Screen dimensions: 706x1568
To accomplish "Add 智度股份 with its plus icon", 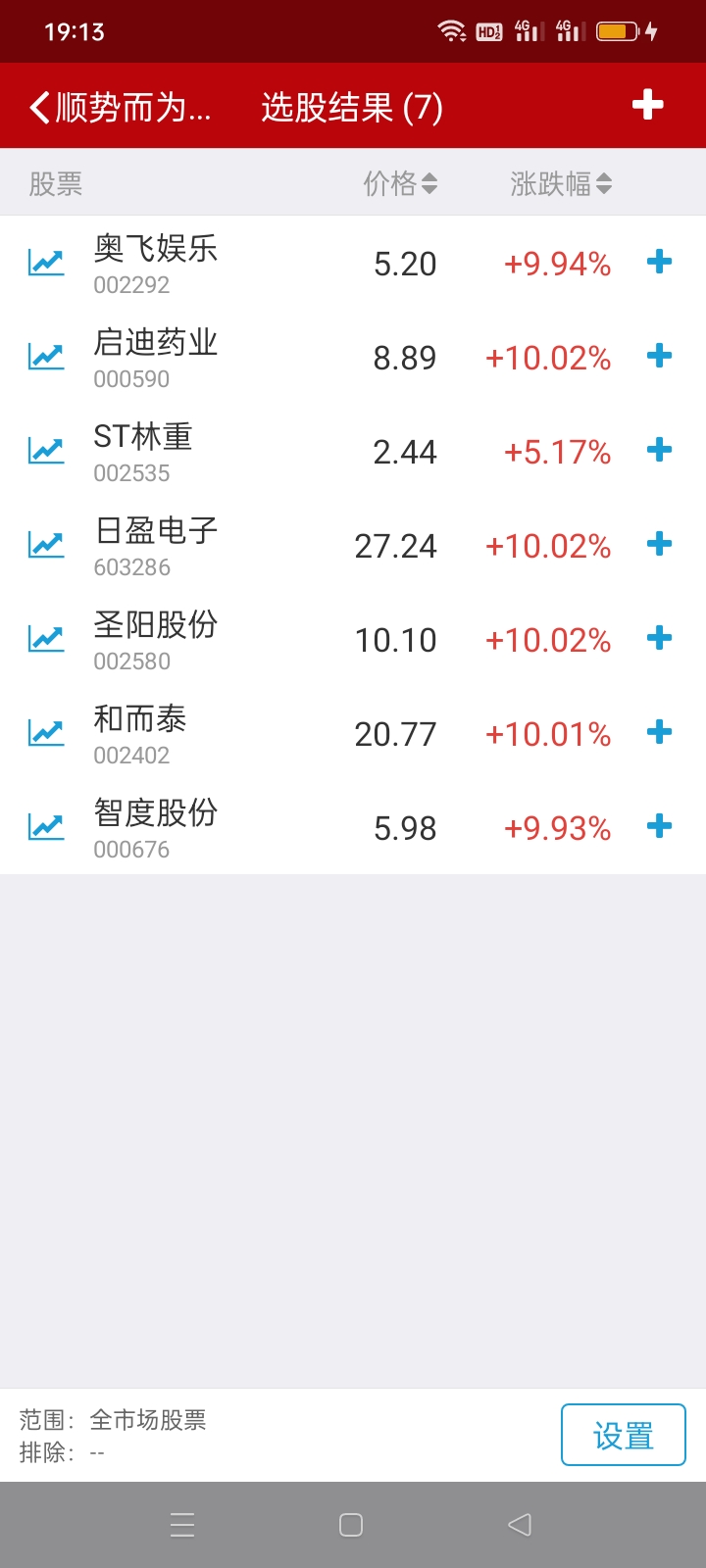I will (x=660, y=826).
